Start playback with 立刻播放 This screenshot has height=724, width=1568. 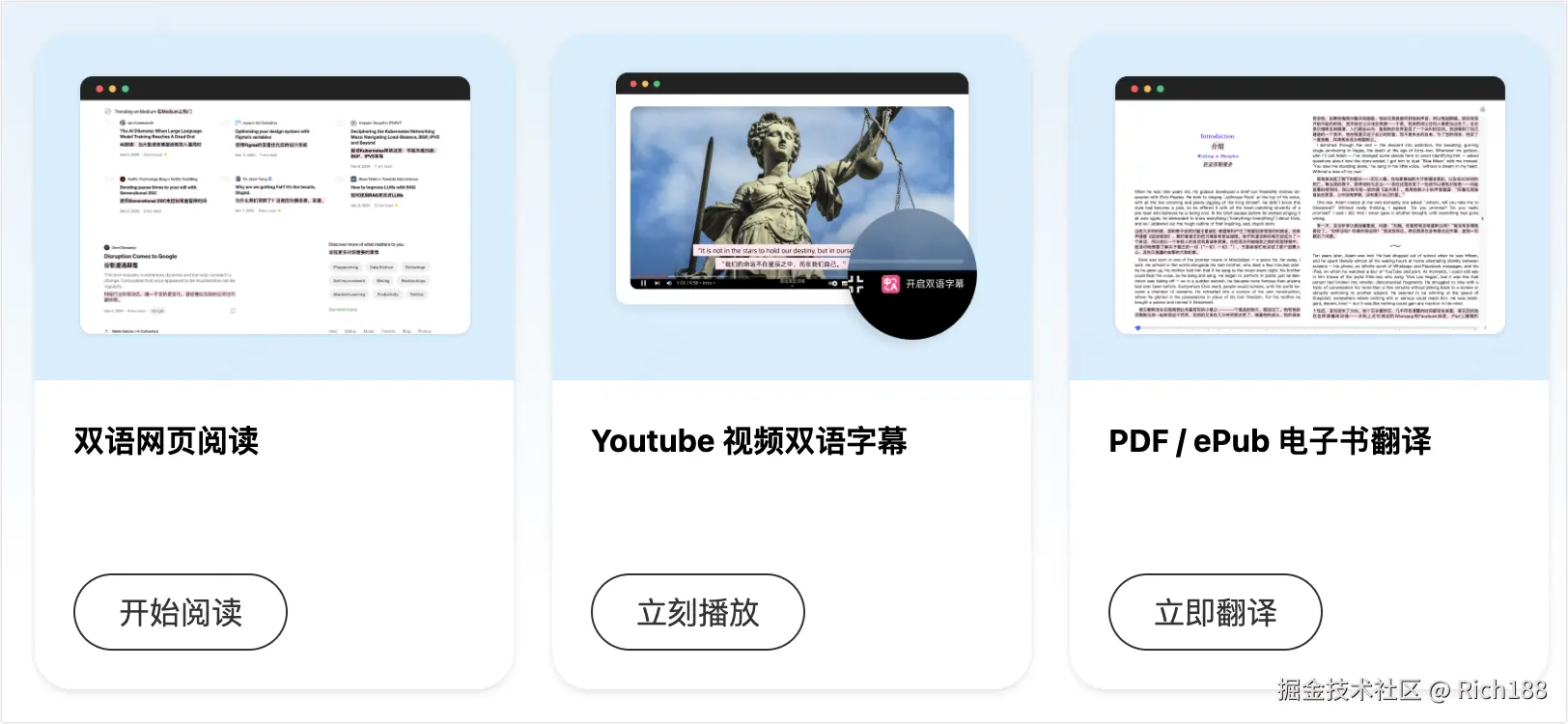coord(698,612)
